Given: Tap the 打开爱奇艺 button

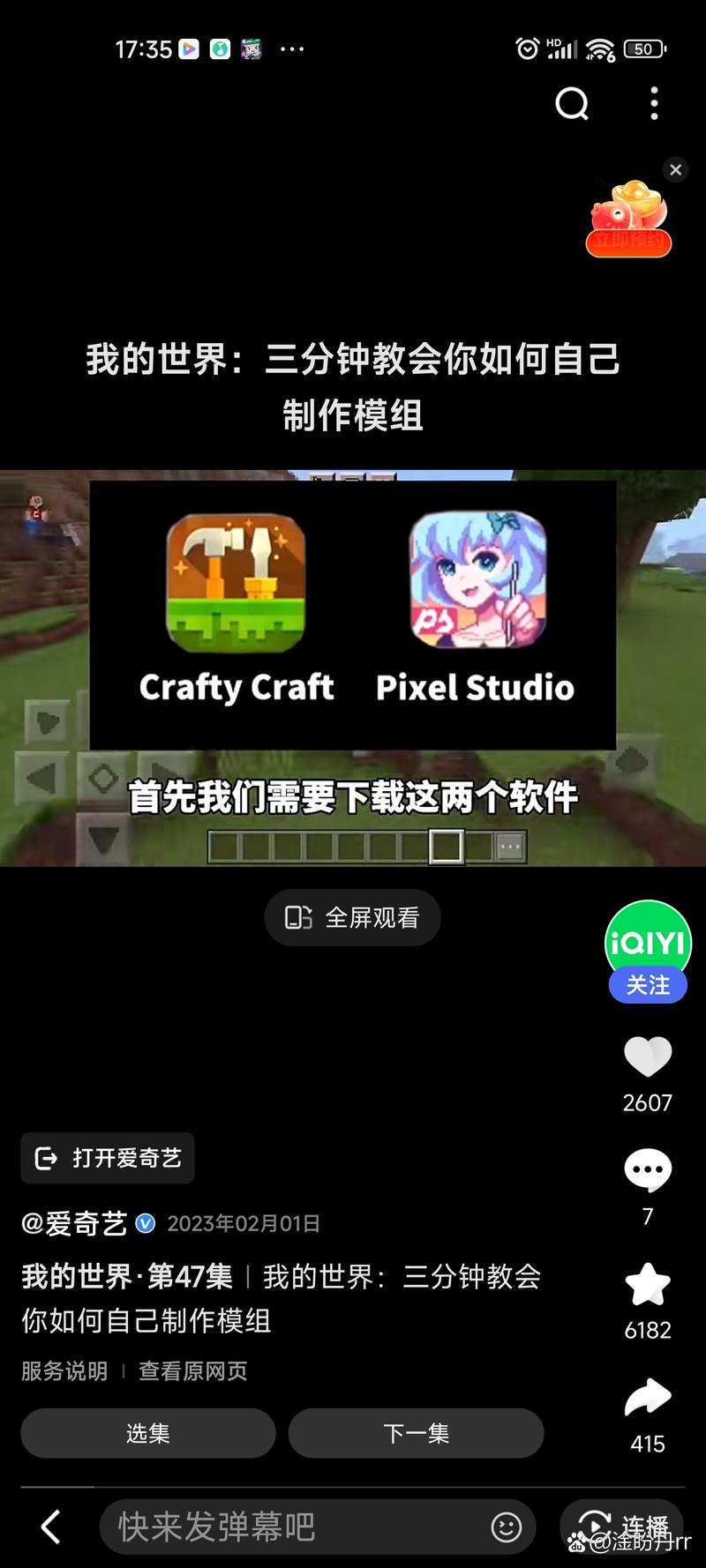Looking at the screenshot, I should (x=107, y=1158).
